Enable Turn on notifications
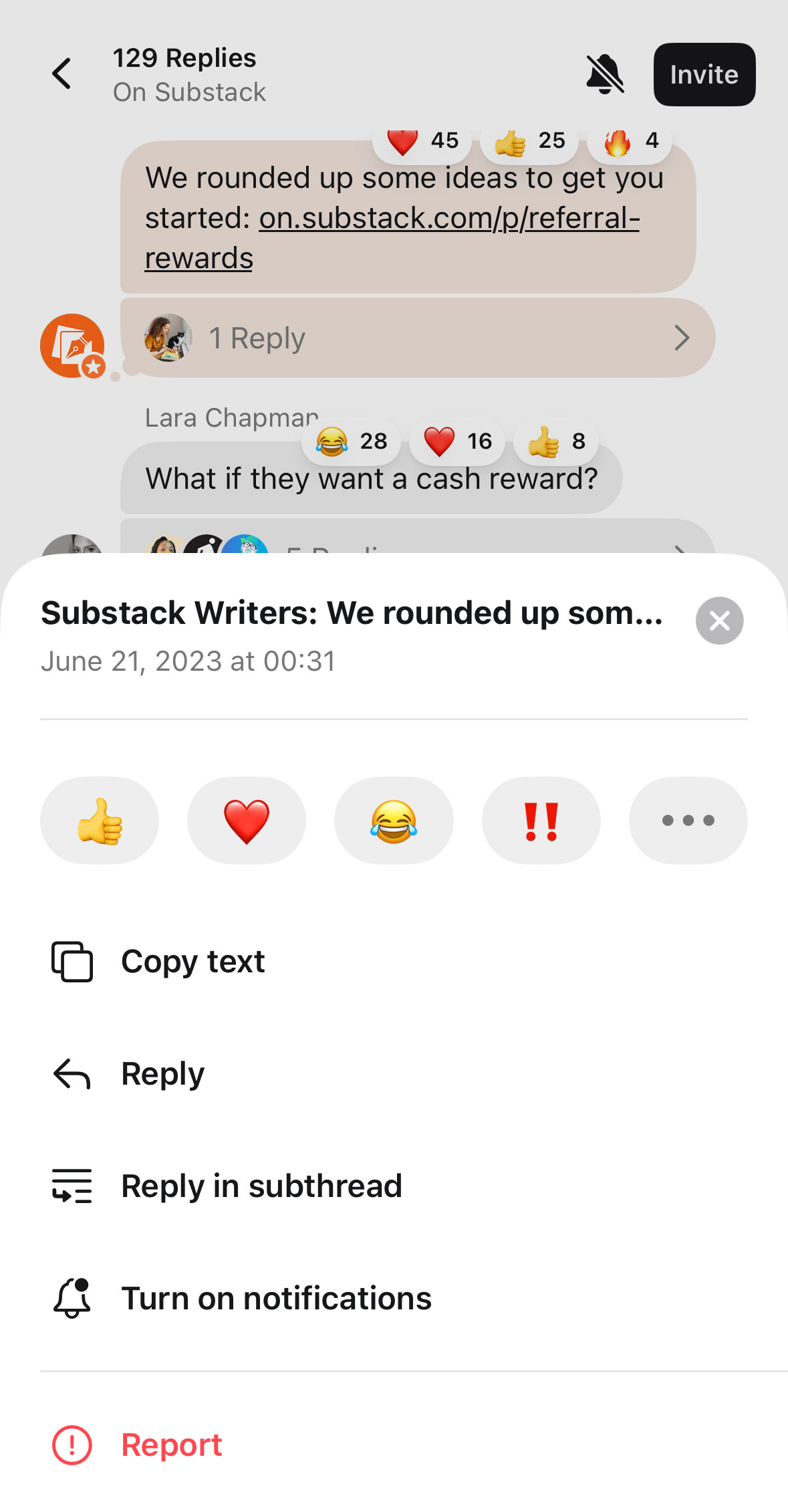788x1512 pixels. pyautogui.click(x=275, y=1297)
